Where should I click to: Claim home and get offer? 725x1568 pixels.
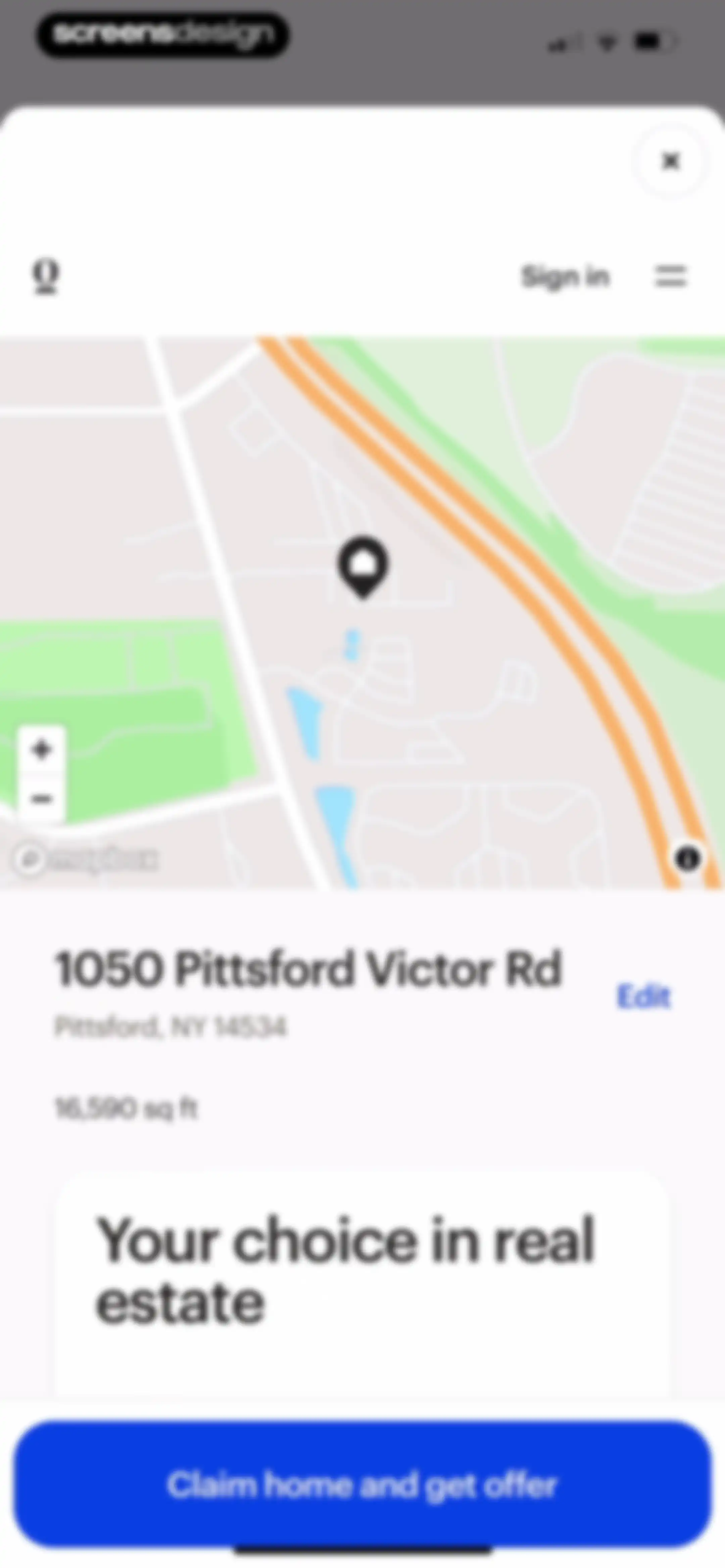[x=363, y=1484]
